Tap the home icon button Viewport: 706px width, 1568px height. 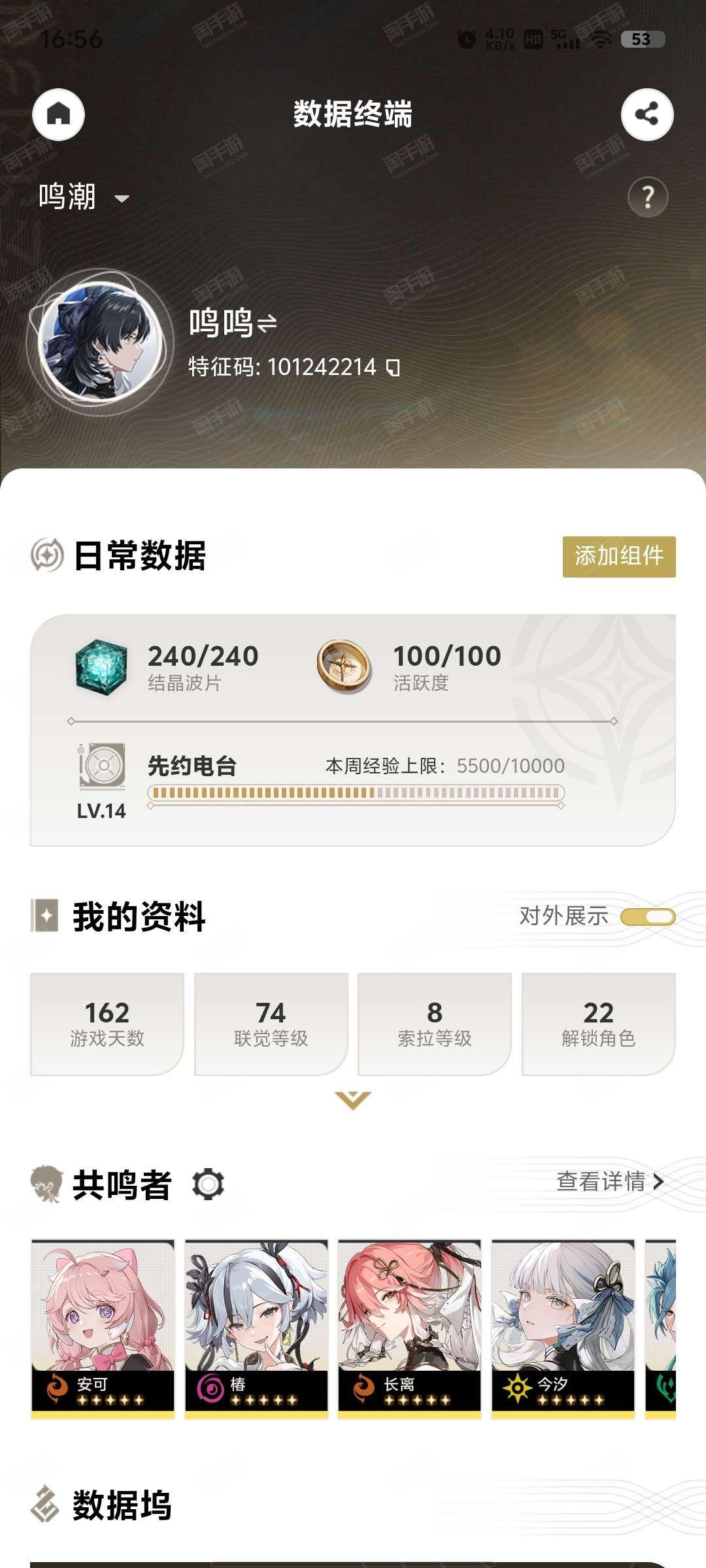click(x=59, y=114)
